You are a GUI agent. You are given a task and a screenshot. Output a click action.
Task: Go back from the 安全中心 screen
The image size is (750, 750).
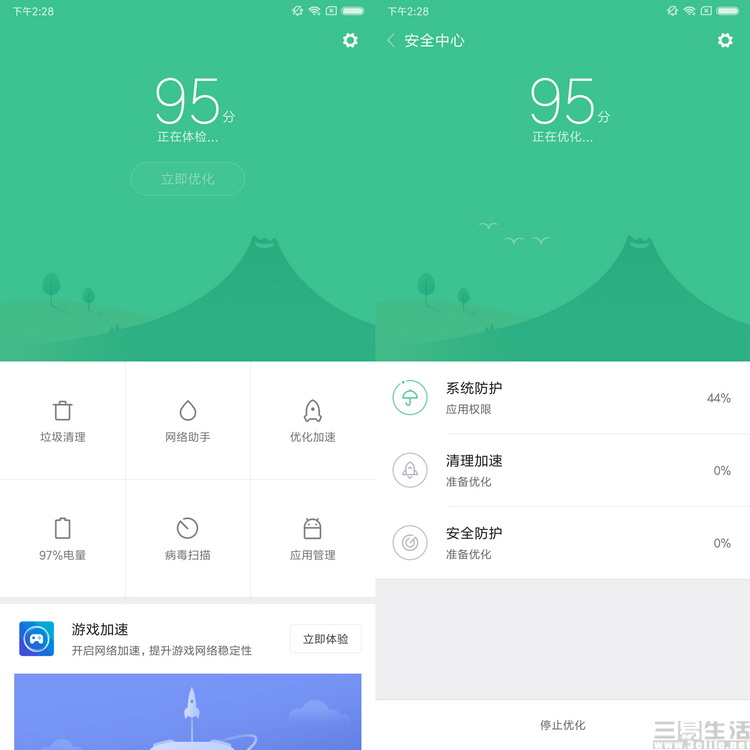tap(391, 40)
